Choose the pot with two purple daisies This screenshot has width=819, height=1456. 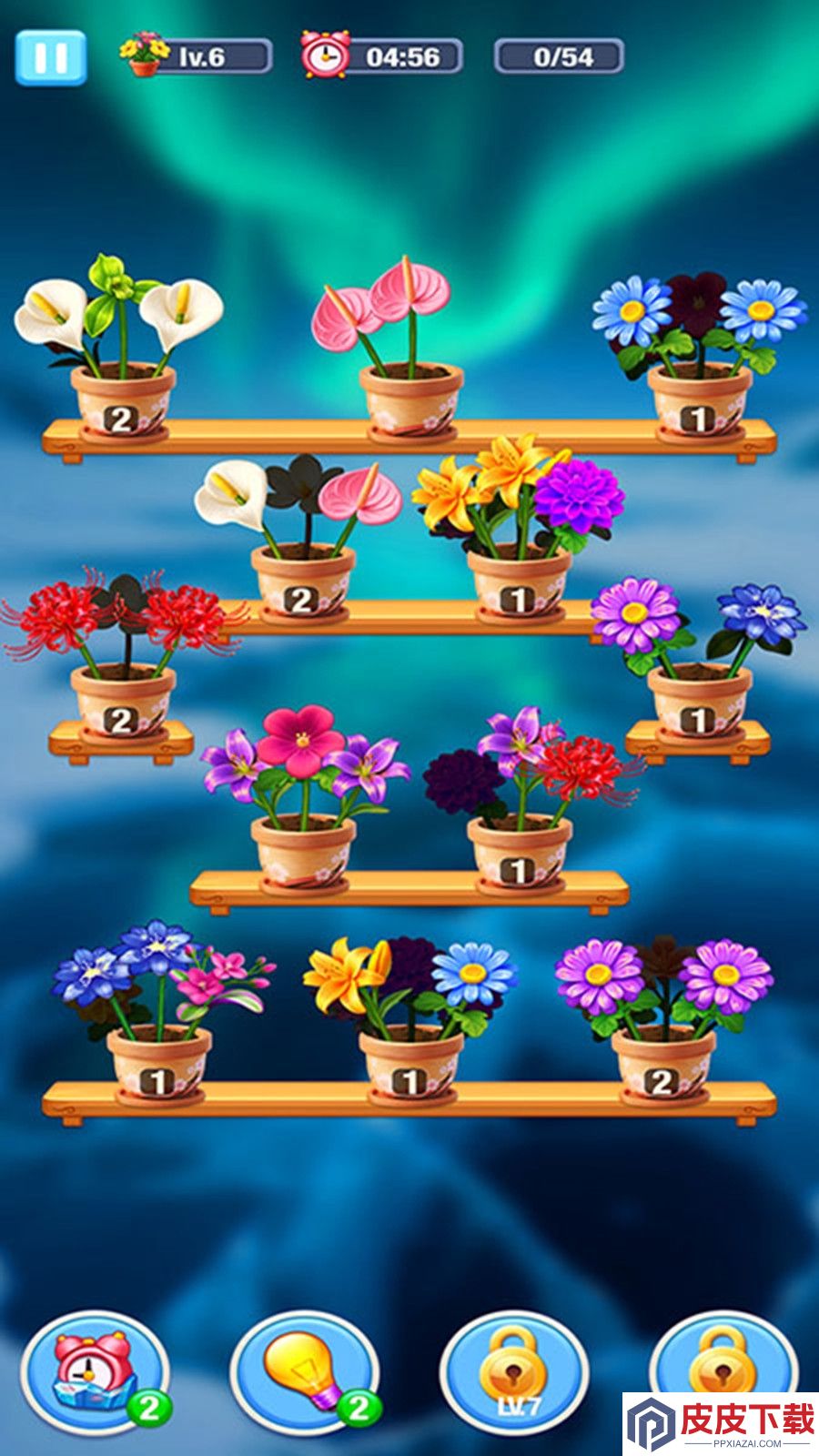pos(663,1021)
